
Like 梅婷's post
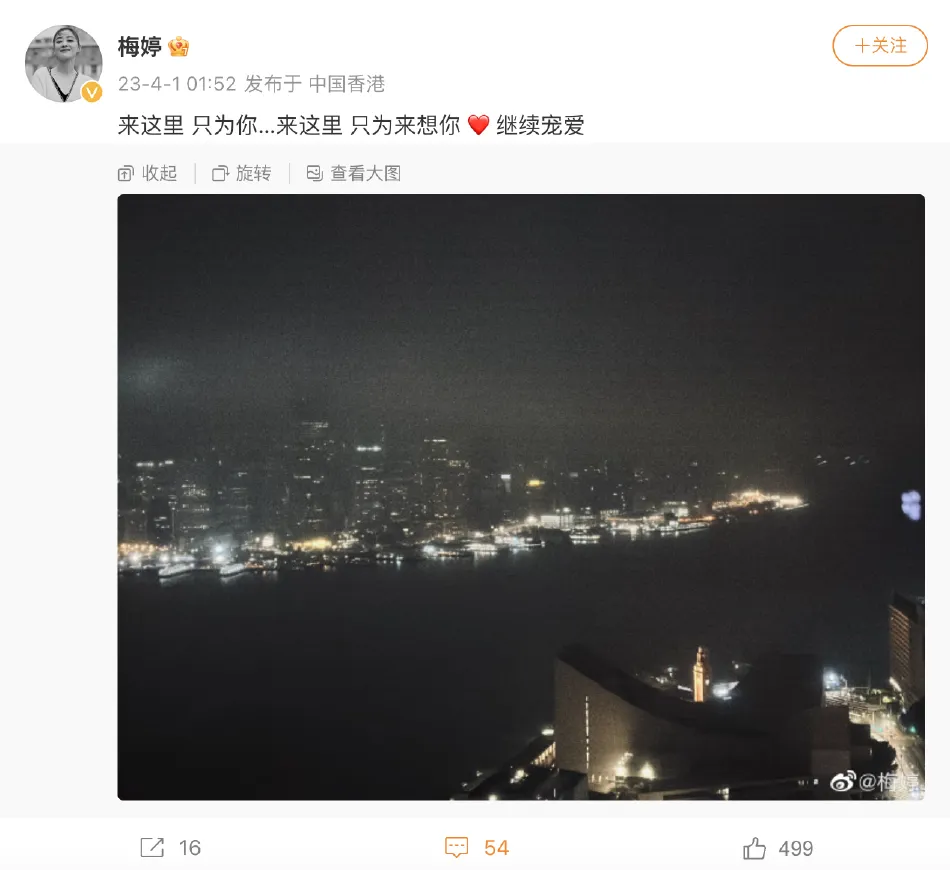(x=778, y=848)
